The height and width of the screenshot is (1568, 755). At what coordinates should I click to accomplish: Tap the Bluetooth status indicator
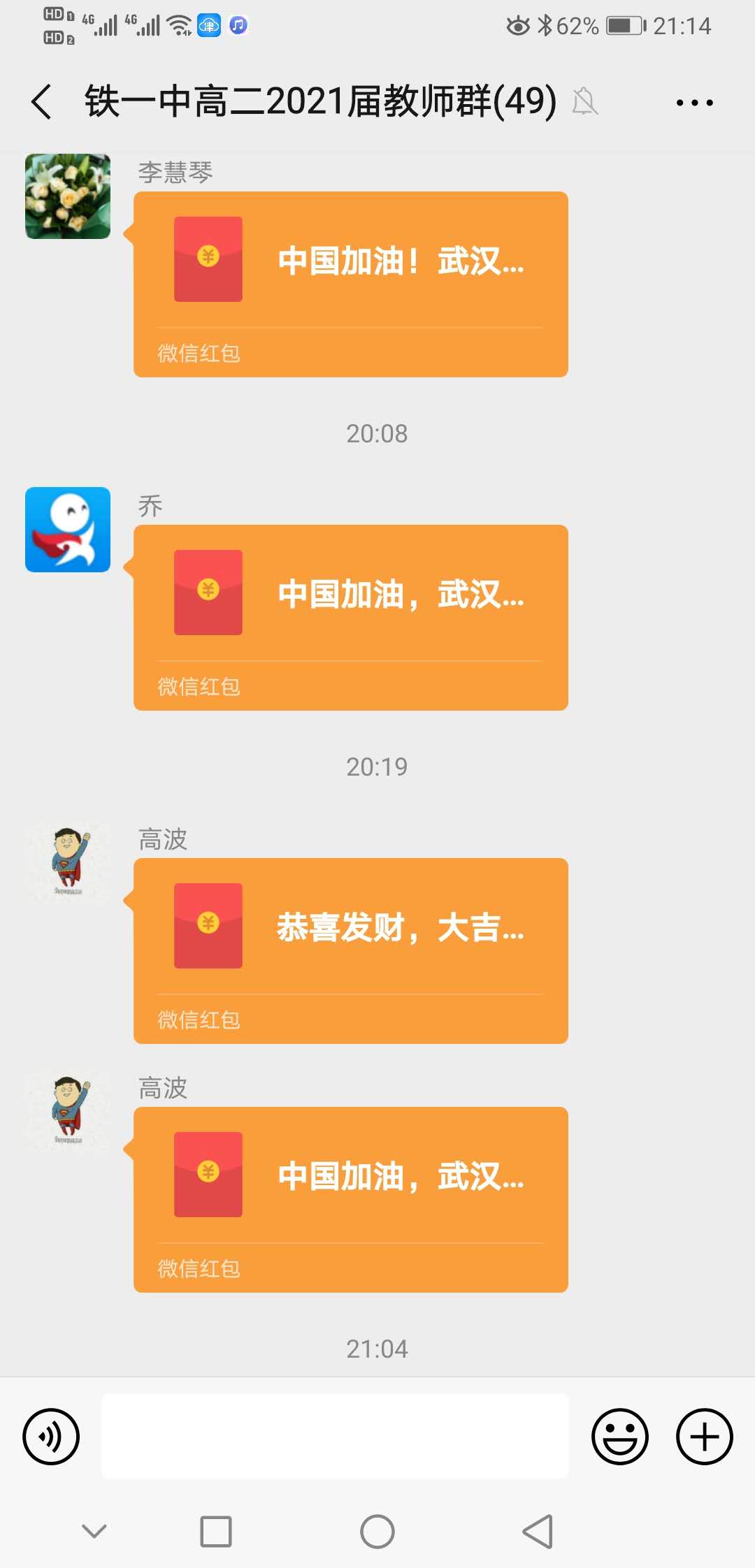[x=547, y=25]
